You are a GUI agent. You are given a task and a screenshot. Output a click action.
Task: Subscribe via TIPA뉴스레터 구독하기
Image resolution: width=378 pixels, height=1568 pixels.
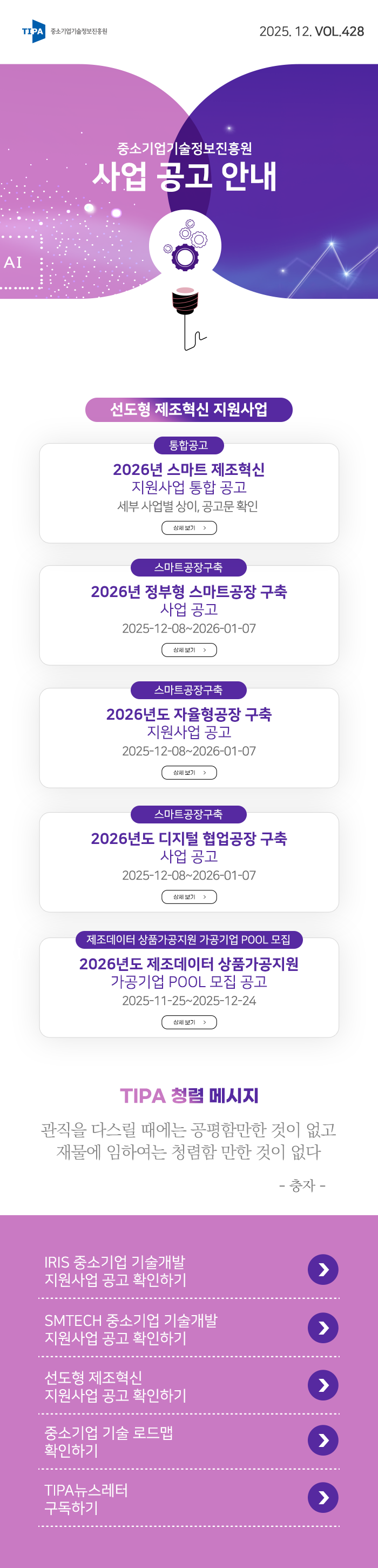pos(322,1497)
